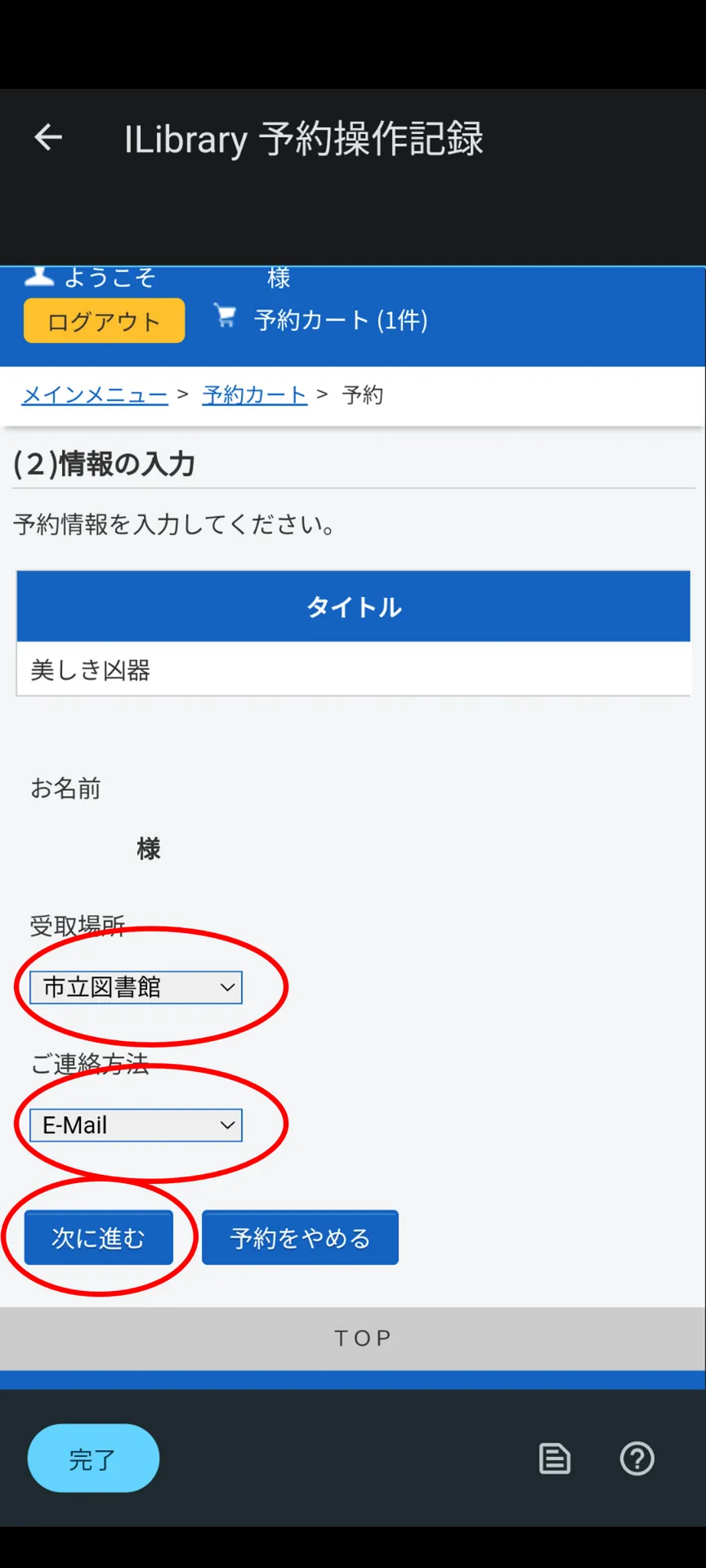706x1568 pixels.
Task: Jump to page TOP bar
Action: [x=353, y=1338]
